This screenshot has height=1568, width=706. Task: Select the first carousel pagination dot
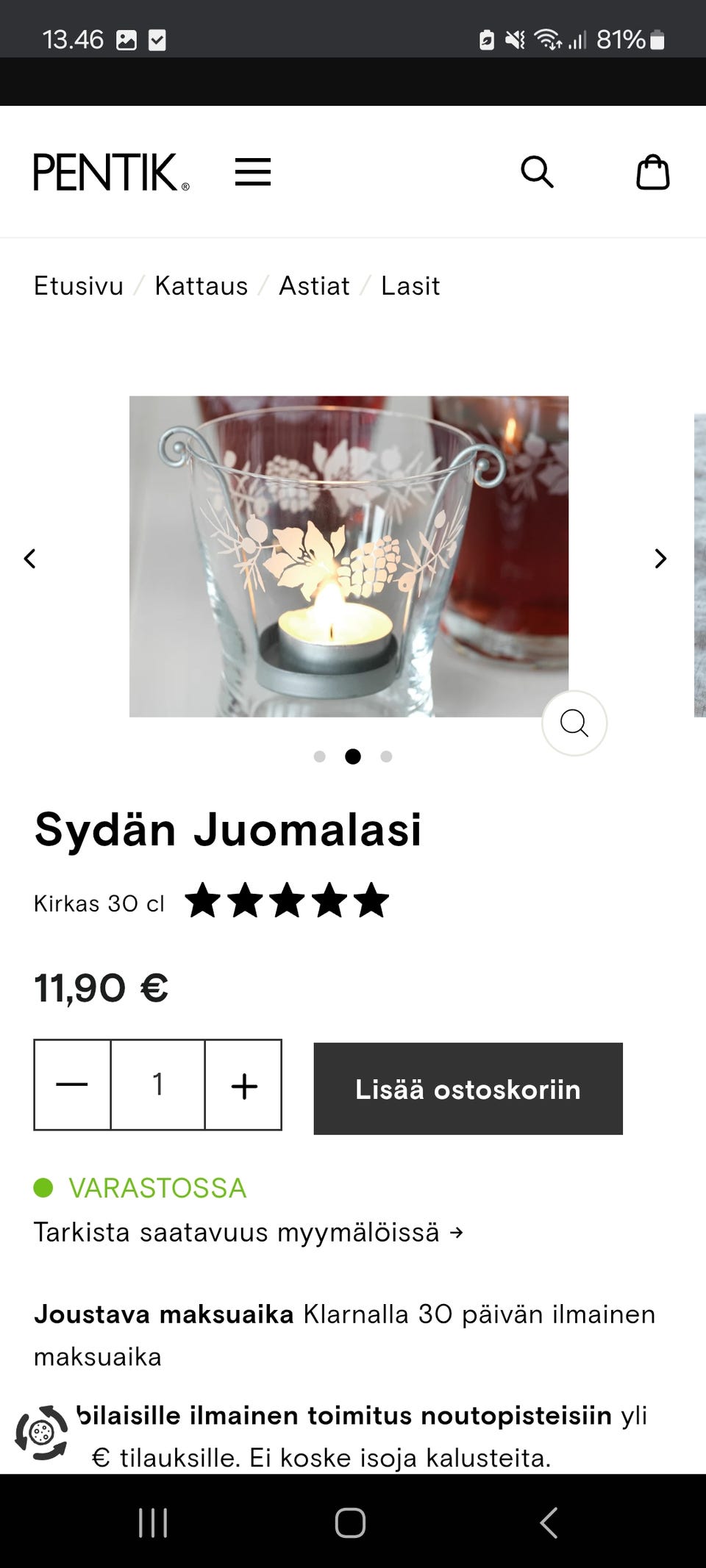click(320, 756)
